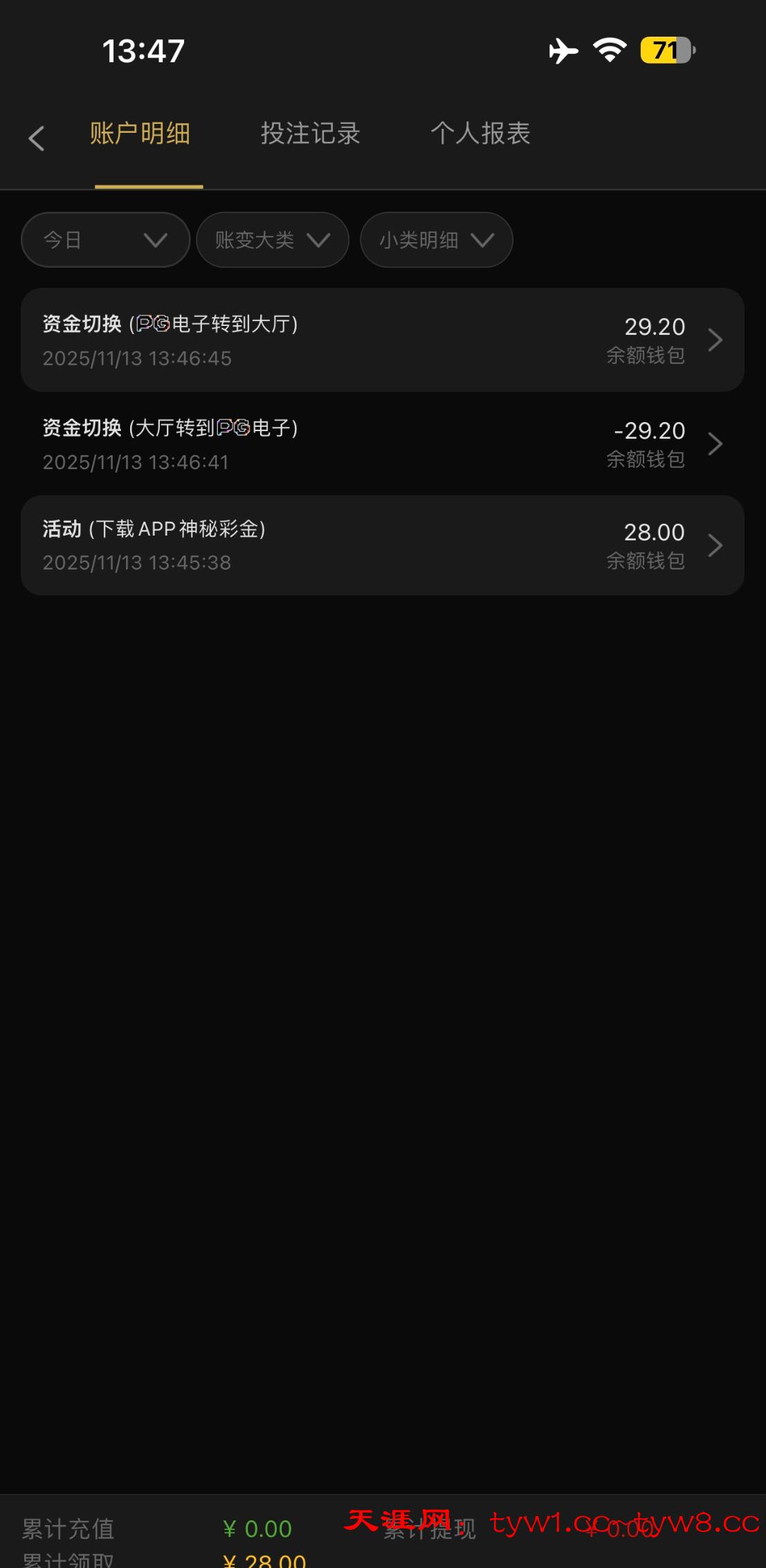Select the 账户明细 tab
The width and height of the screenshot is (766, 1568).
click(140, 134)
